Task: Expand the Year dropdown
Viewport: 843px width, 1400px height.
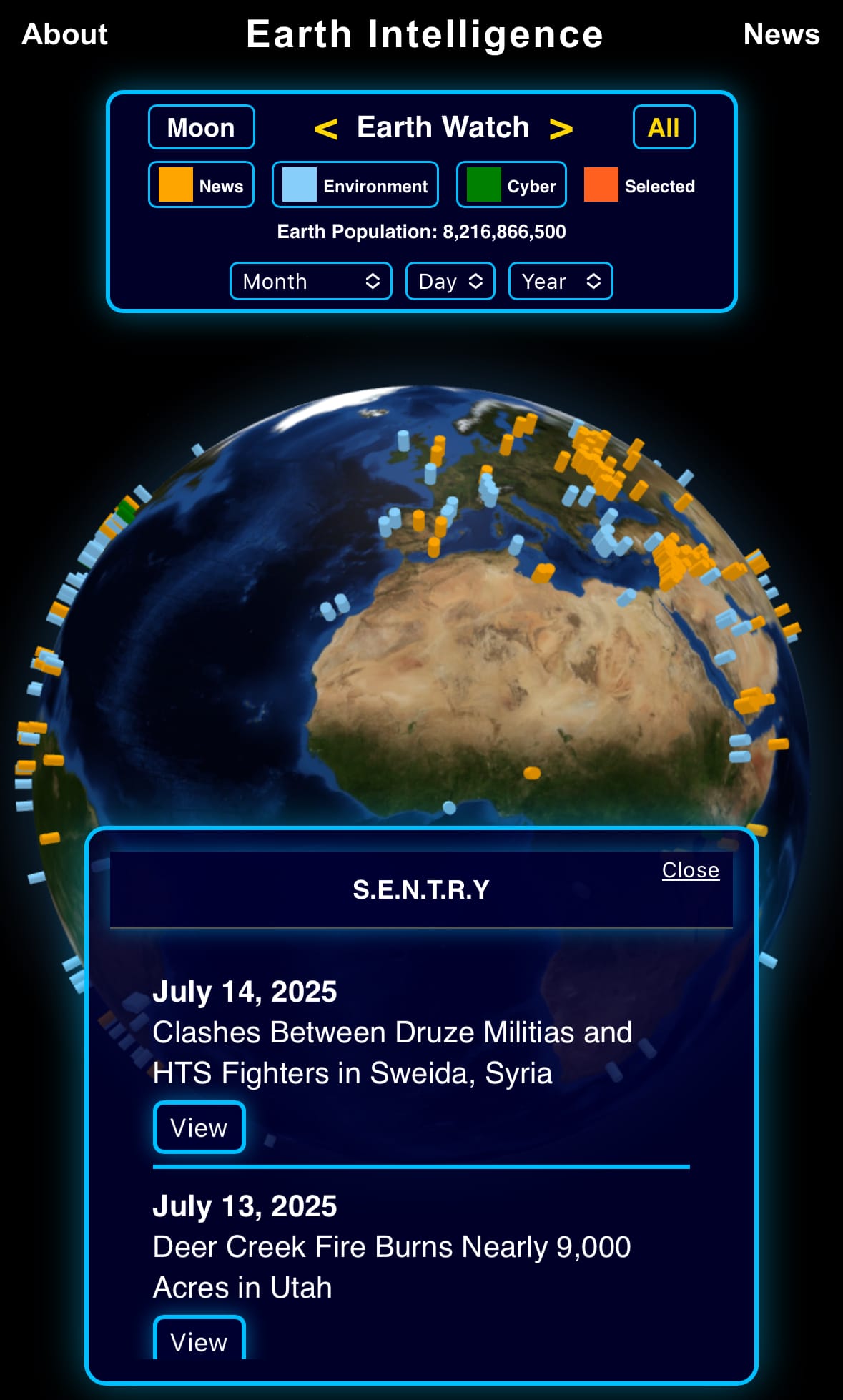Action: [560, 281]
